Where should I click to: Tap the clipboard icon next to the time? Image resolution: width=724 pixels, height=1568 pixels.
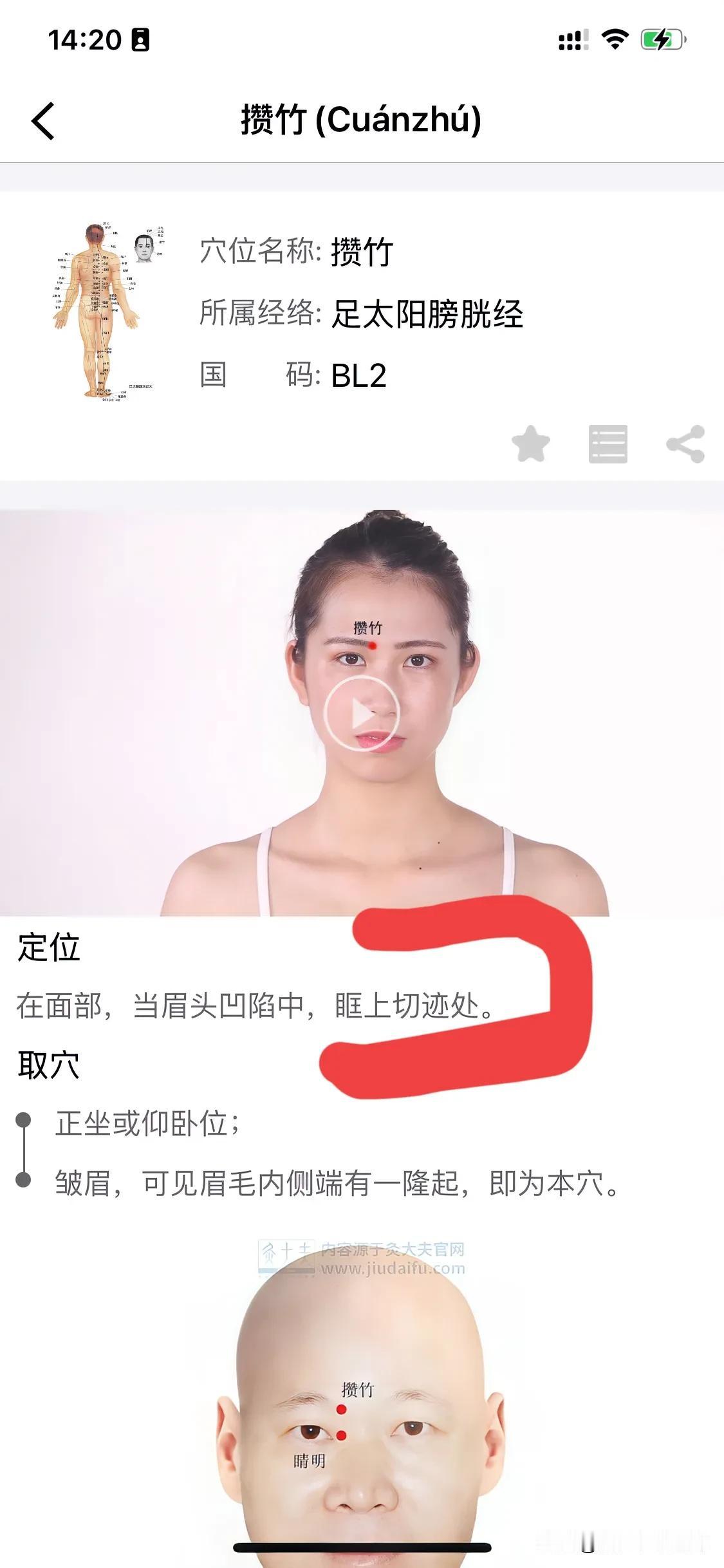[139, 40]
